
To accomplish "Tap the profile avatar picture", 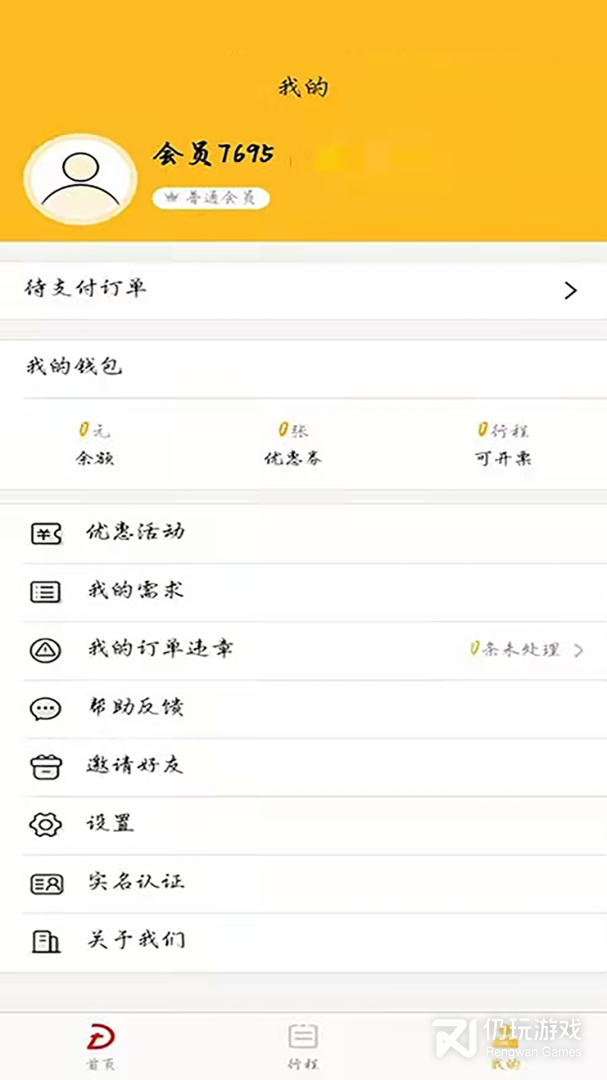I will (80, 179).
